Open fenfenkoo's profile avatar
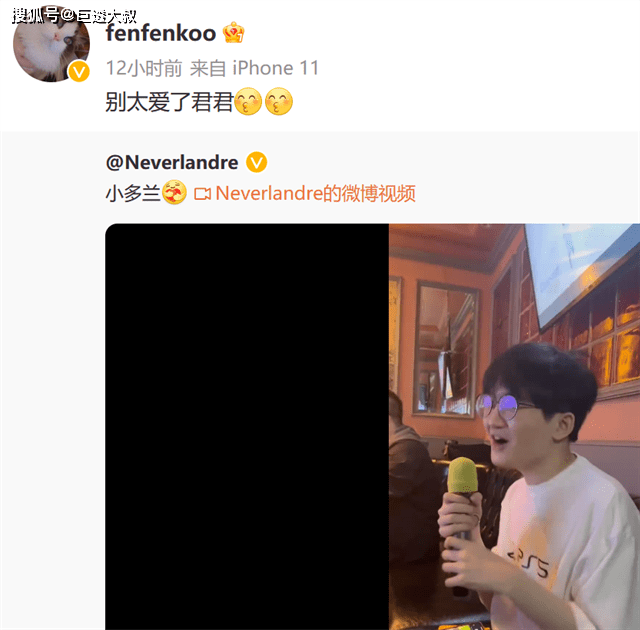 48,47
